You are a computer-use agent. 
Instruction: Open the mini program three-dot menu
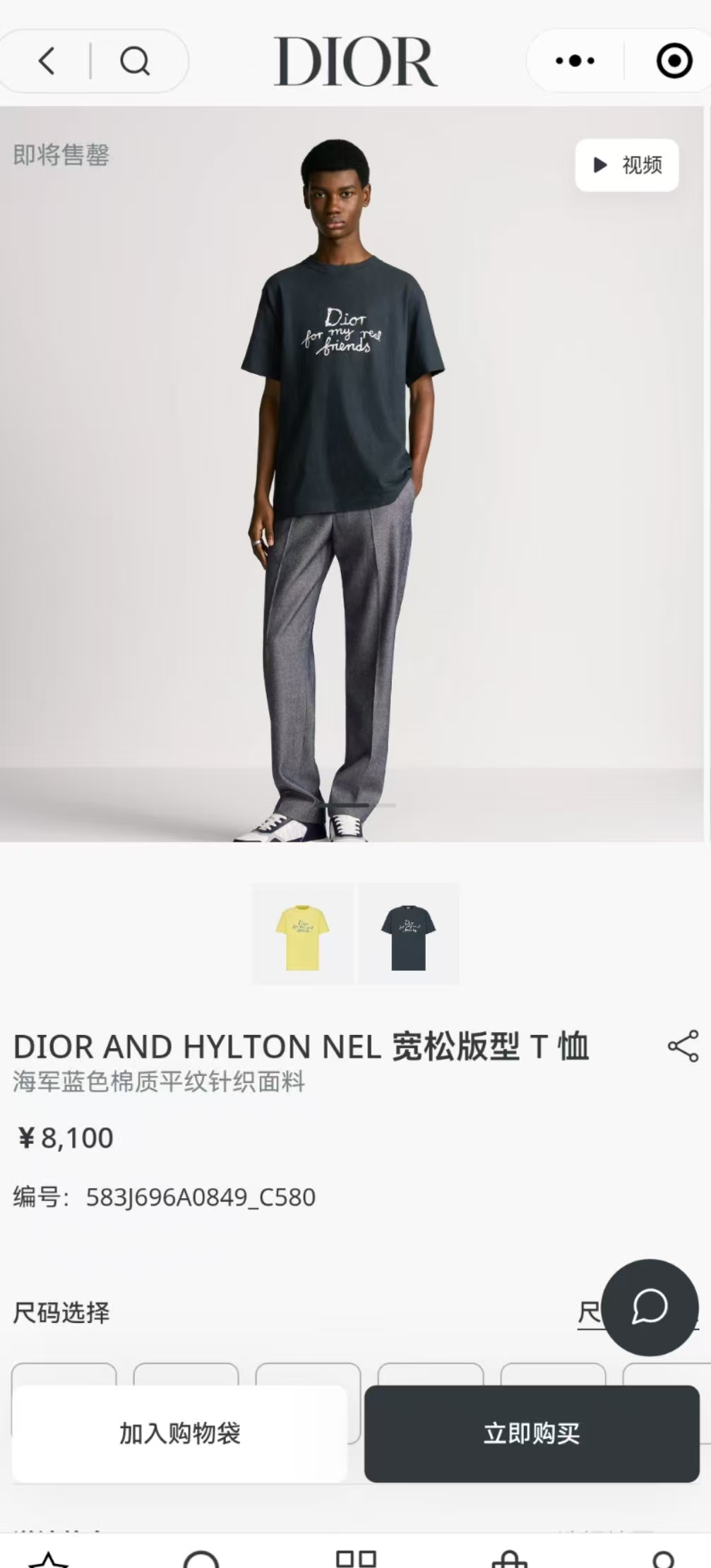pos(575,61)
